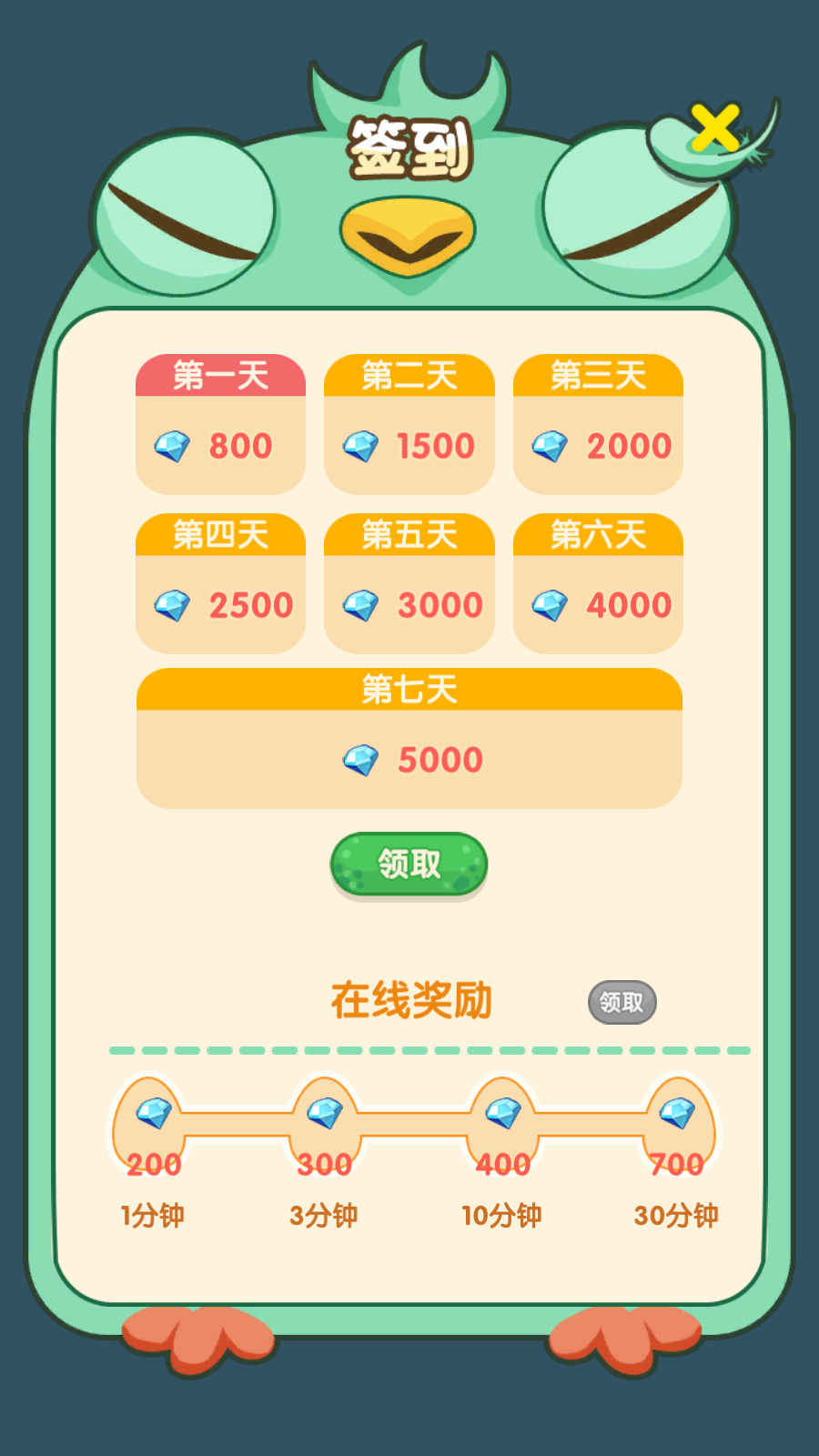
Task: Click the 3分钟 reward diamond icon
Action: (x=324, y=1112)
